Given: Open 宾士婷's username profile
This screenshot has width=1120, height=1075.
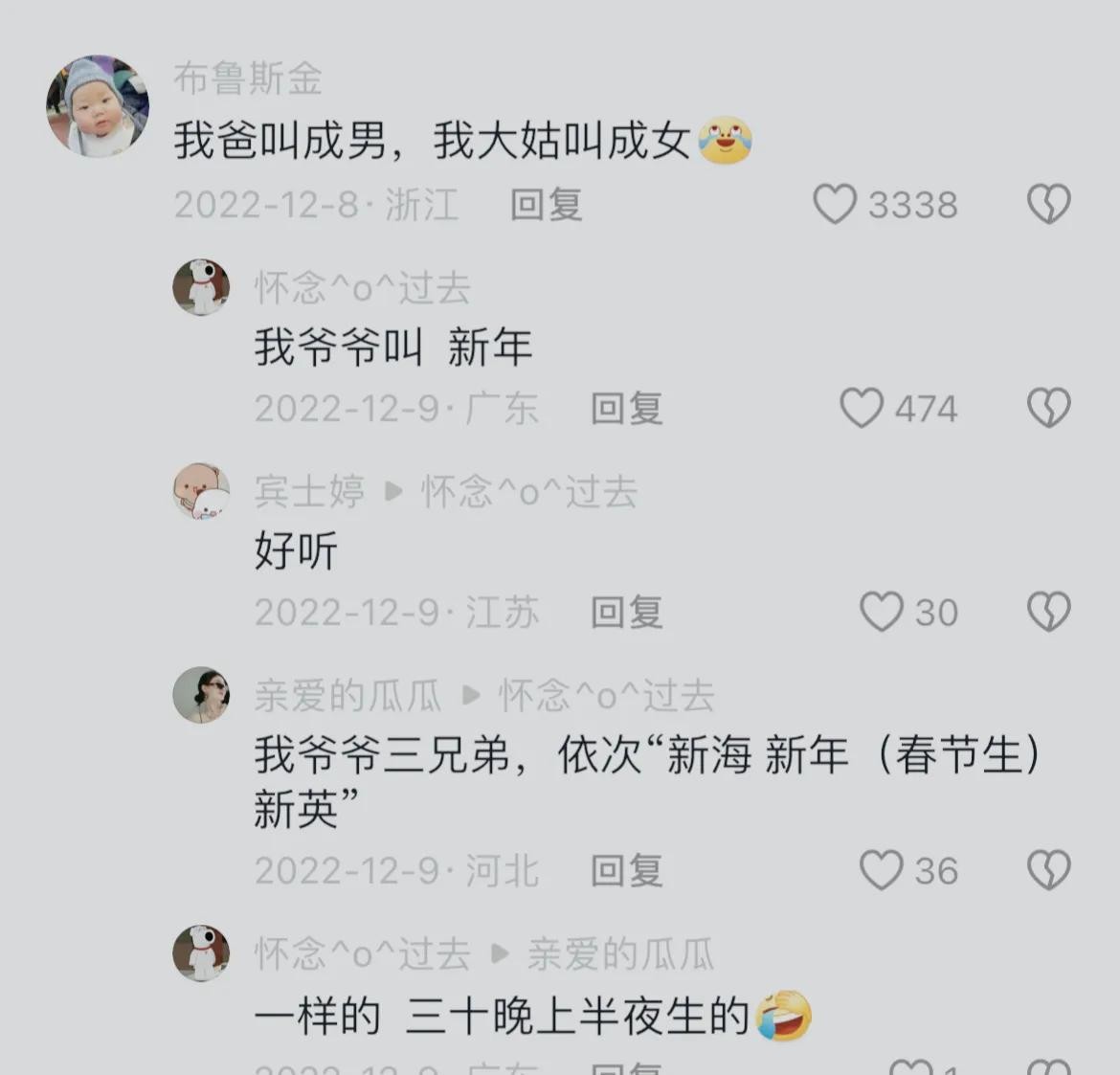Looking at the screenshot, I should (x=309, y=492).
